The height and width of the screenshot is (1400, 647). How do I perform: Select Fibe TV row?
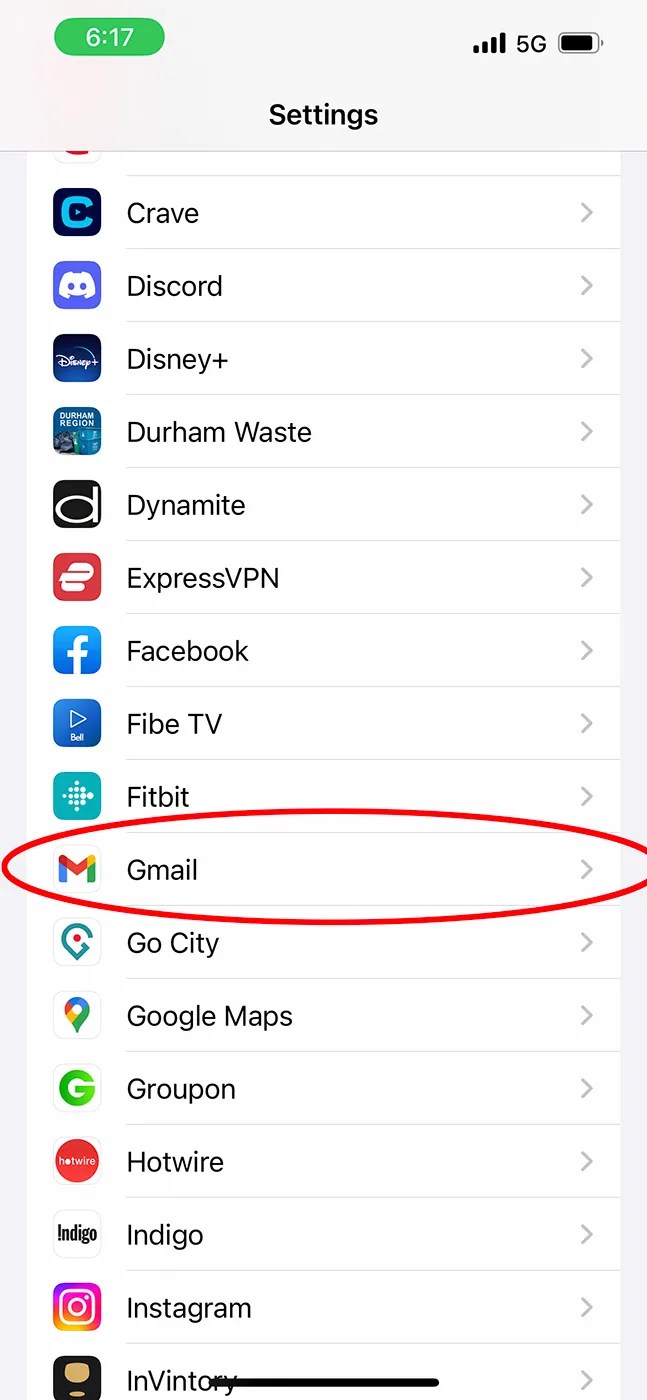(x=323, y=724)
